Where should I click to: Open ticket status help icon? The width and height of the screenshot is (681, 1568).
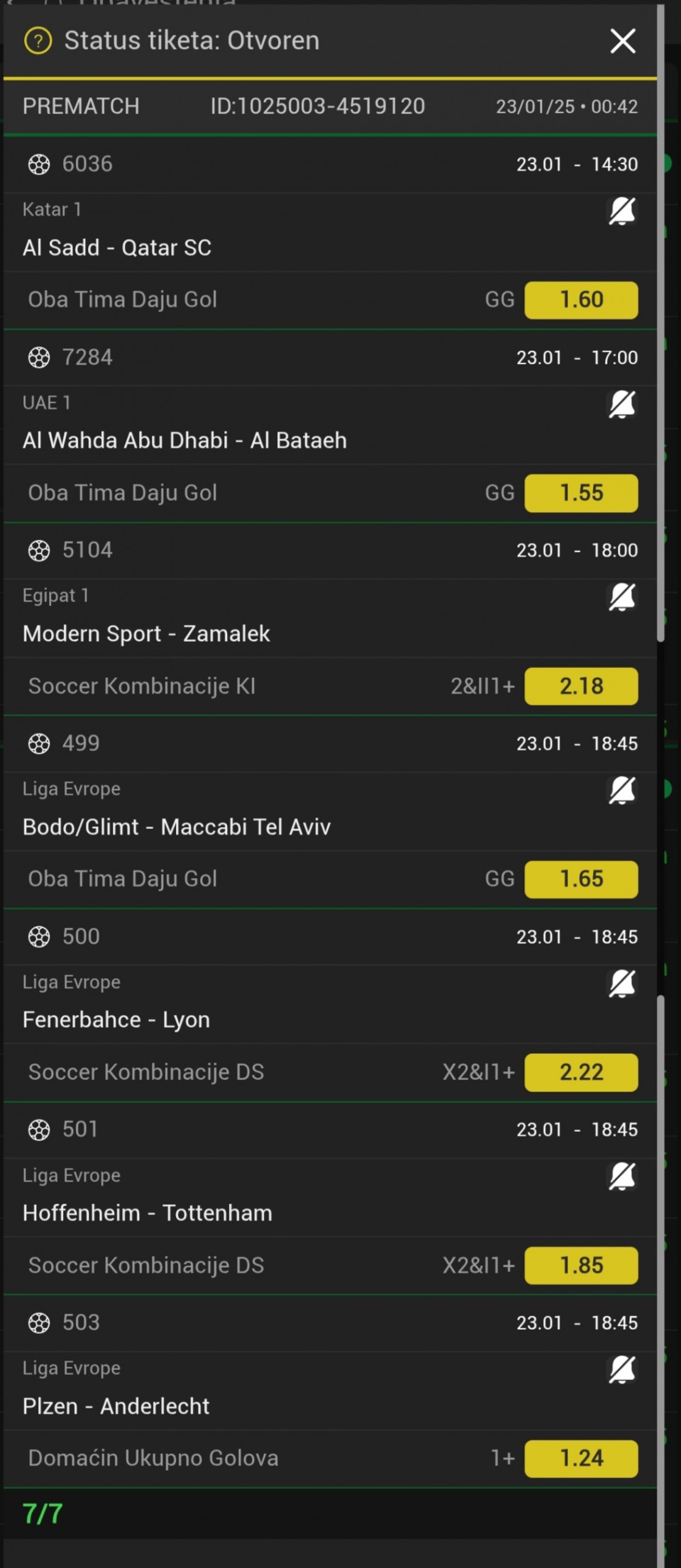(38, 41)
